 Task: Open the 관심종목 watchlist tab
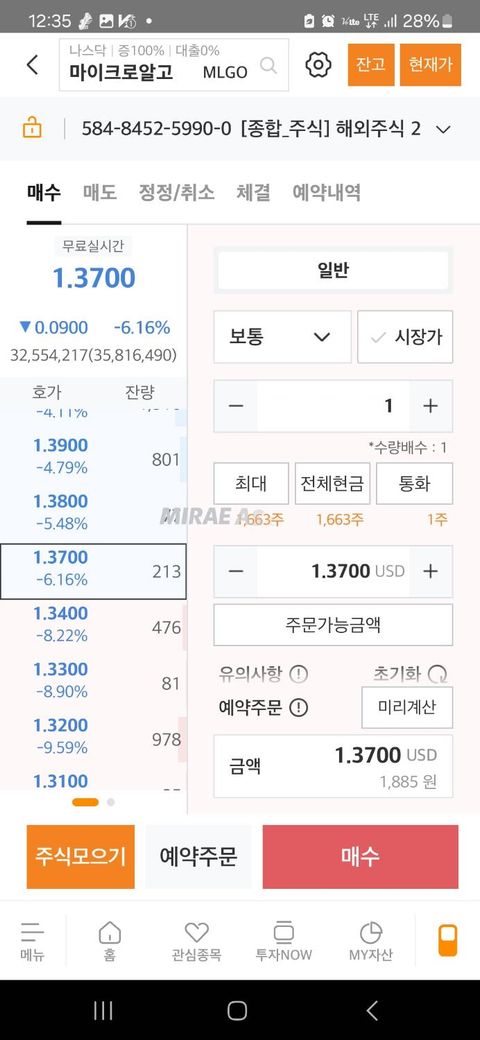click(196, 941)
